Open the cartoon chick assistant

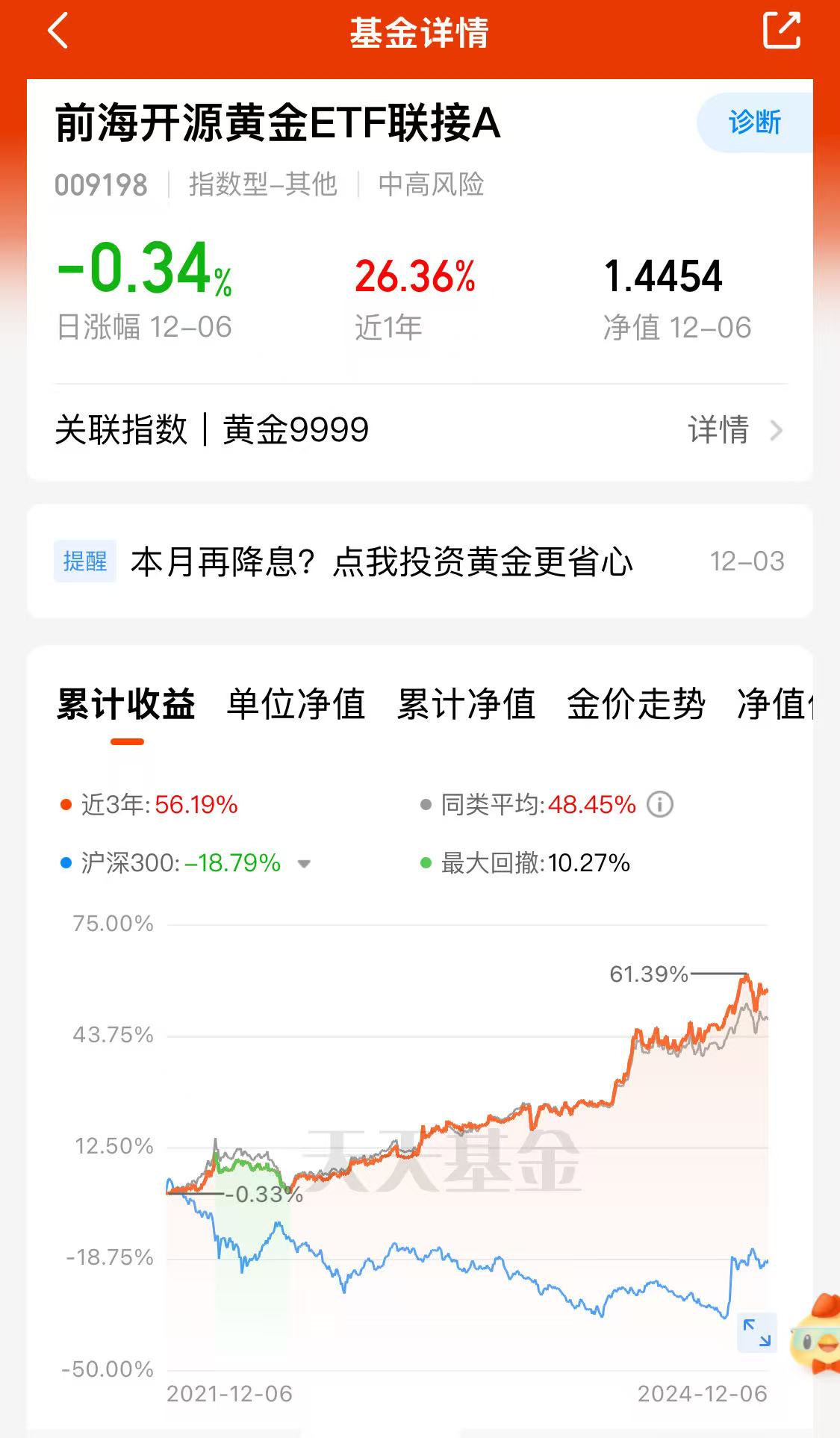pos(816,1335)
